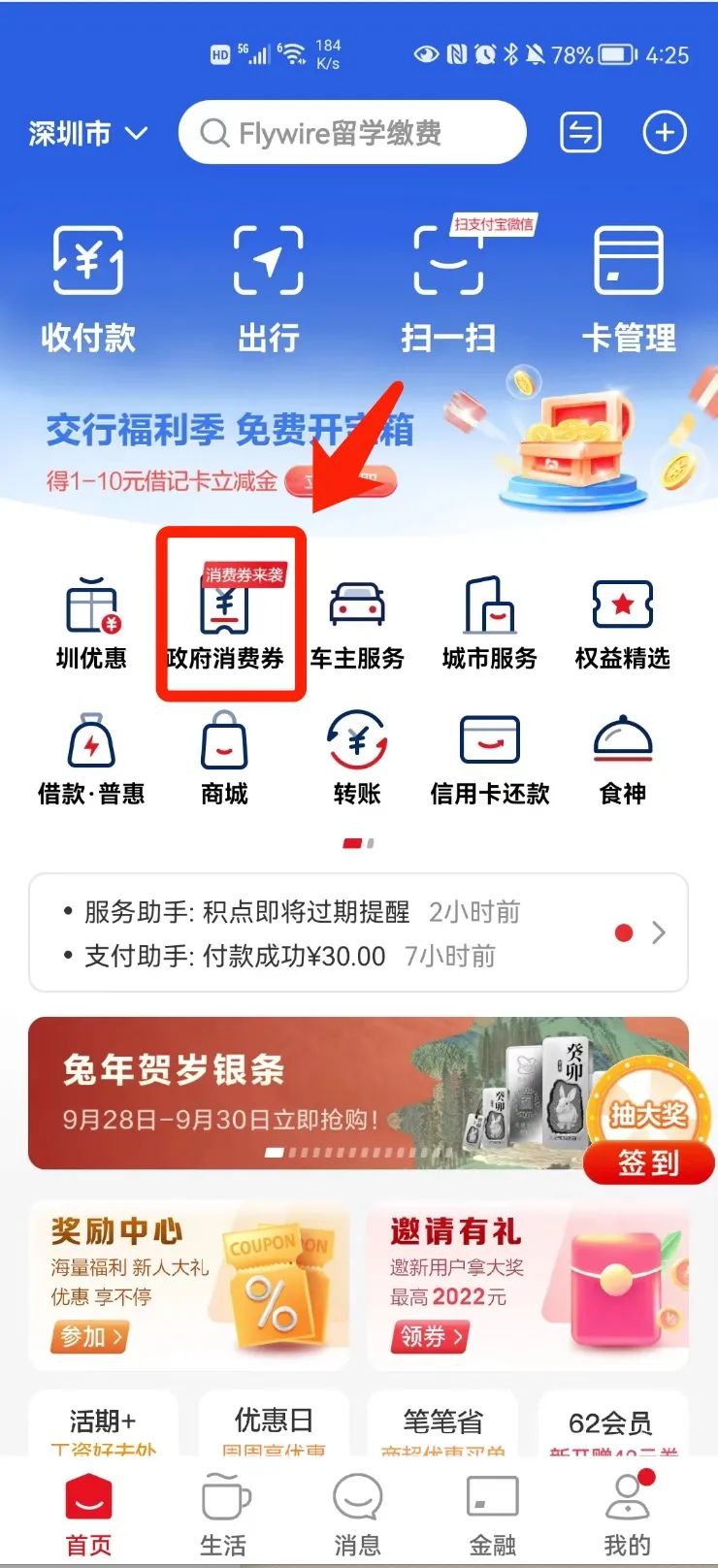Start a 转账 transfer
The height and width of the screenshot is (1568, 718).
[x=357, y=759]
